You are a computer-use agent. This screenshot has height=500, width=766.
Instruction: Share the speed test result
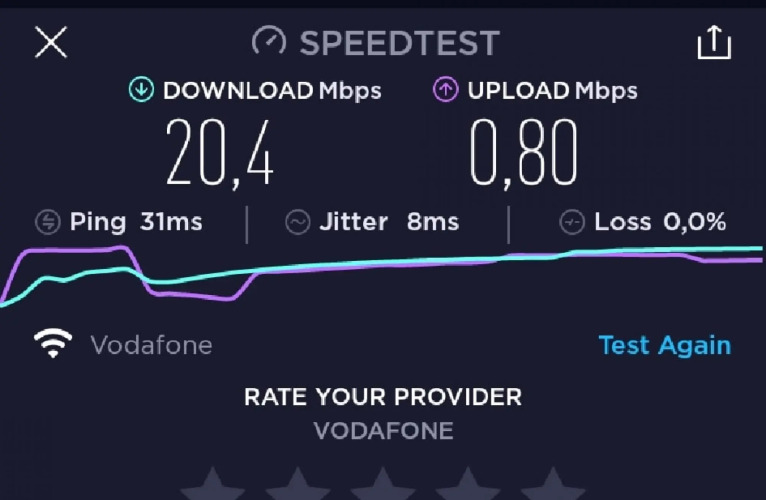[714, 43]
